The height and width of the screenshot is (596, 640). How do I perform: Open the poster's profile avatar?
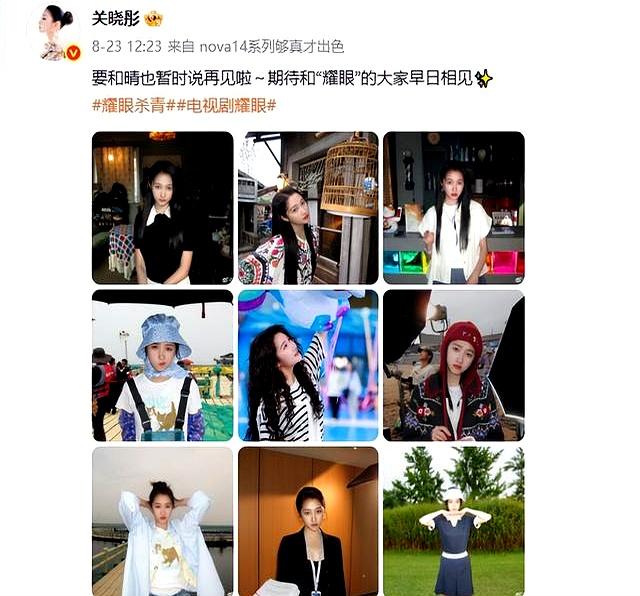[x=58, y=32]
